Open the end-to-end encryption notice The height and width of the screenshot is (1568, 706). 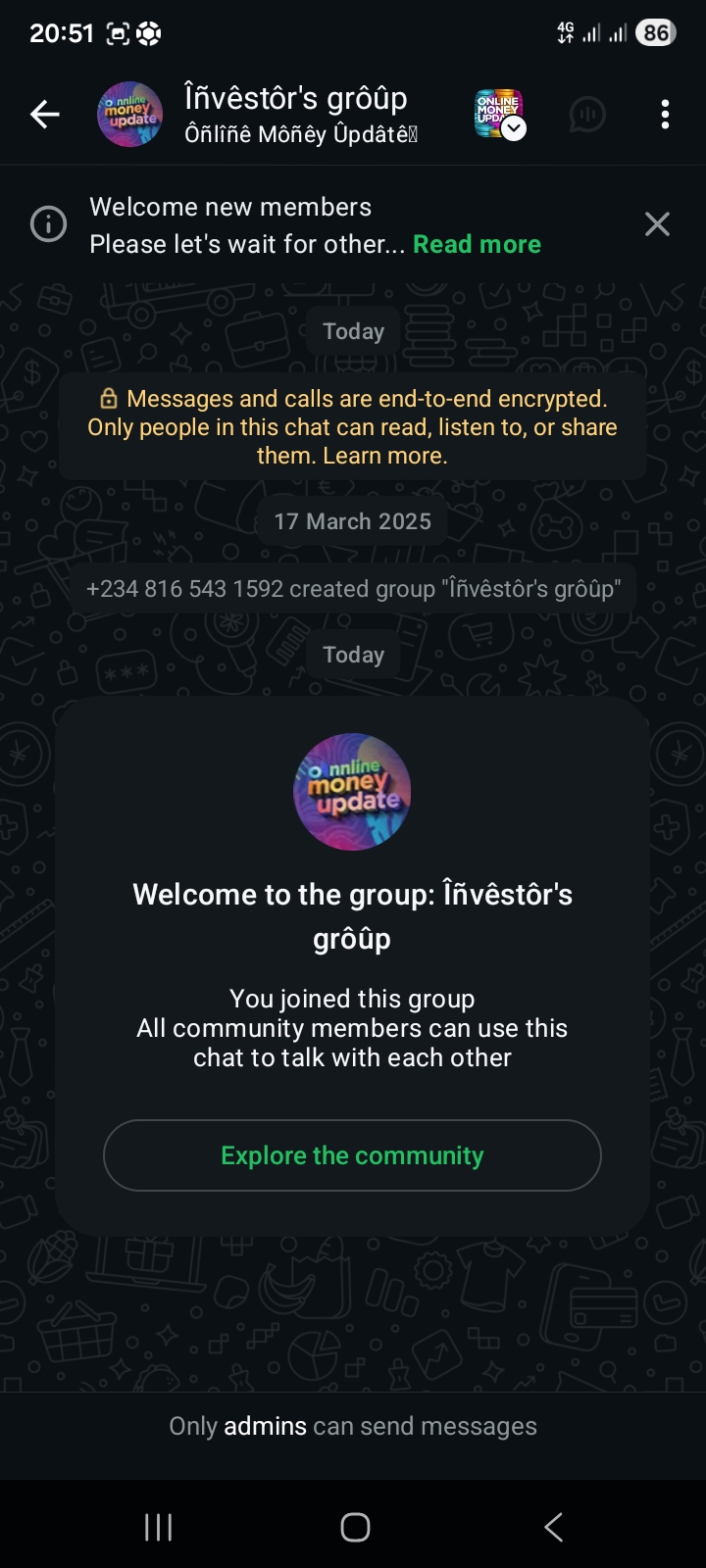(352, 427)
